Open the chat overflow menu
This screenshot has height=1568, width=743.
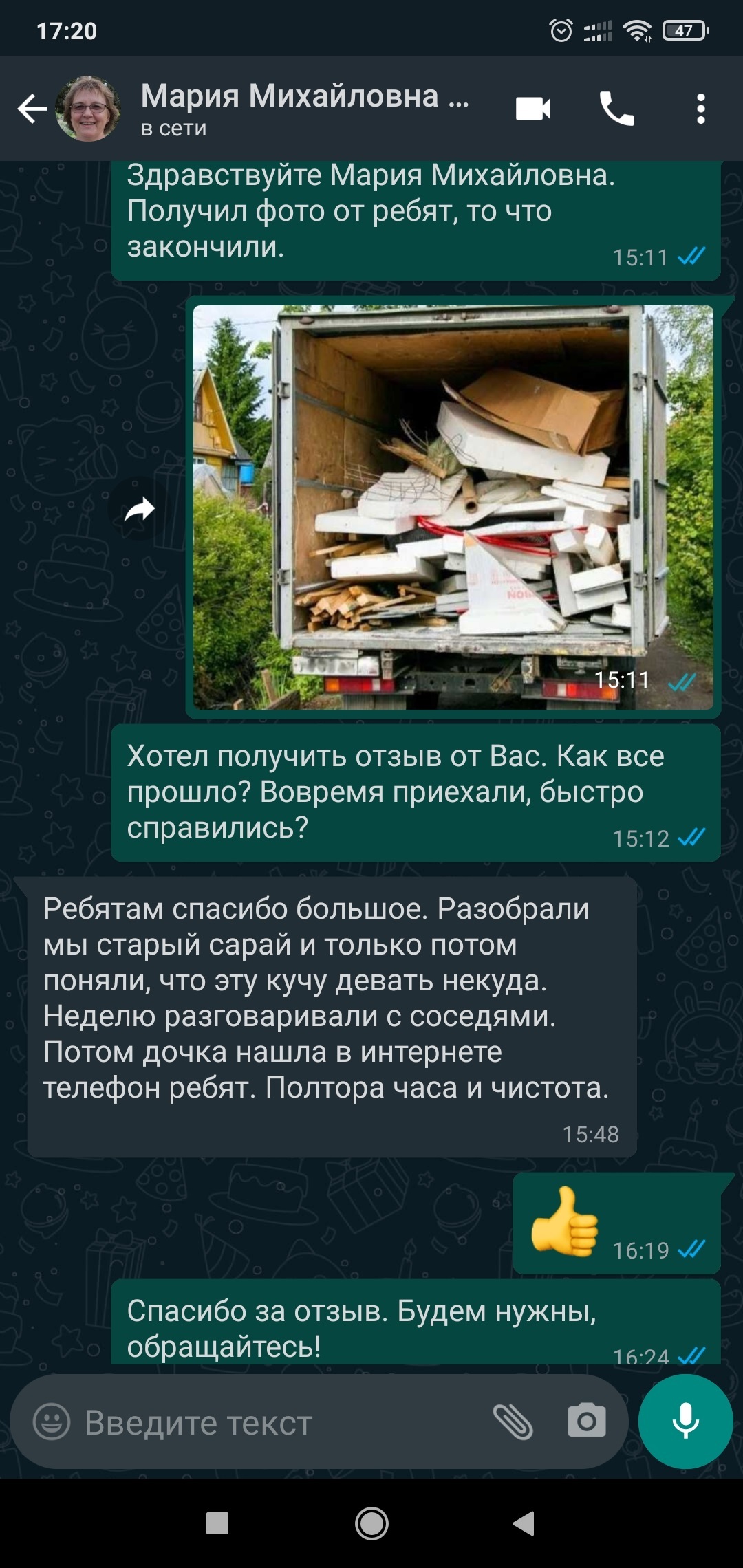pyautogui.click(x=700, y=109)
